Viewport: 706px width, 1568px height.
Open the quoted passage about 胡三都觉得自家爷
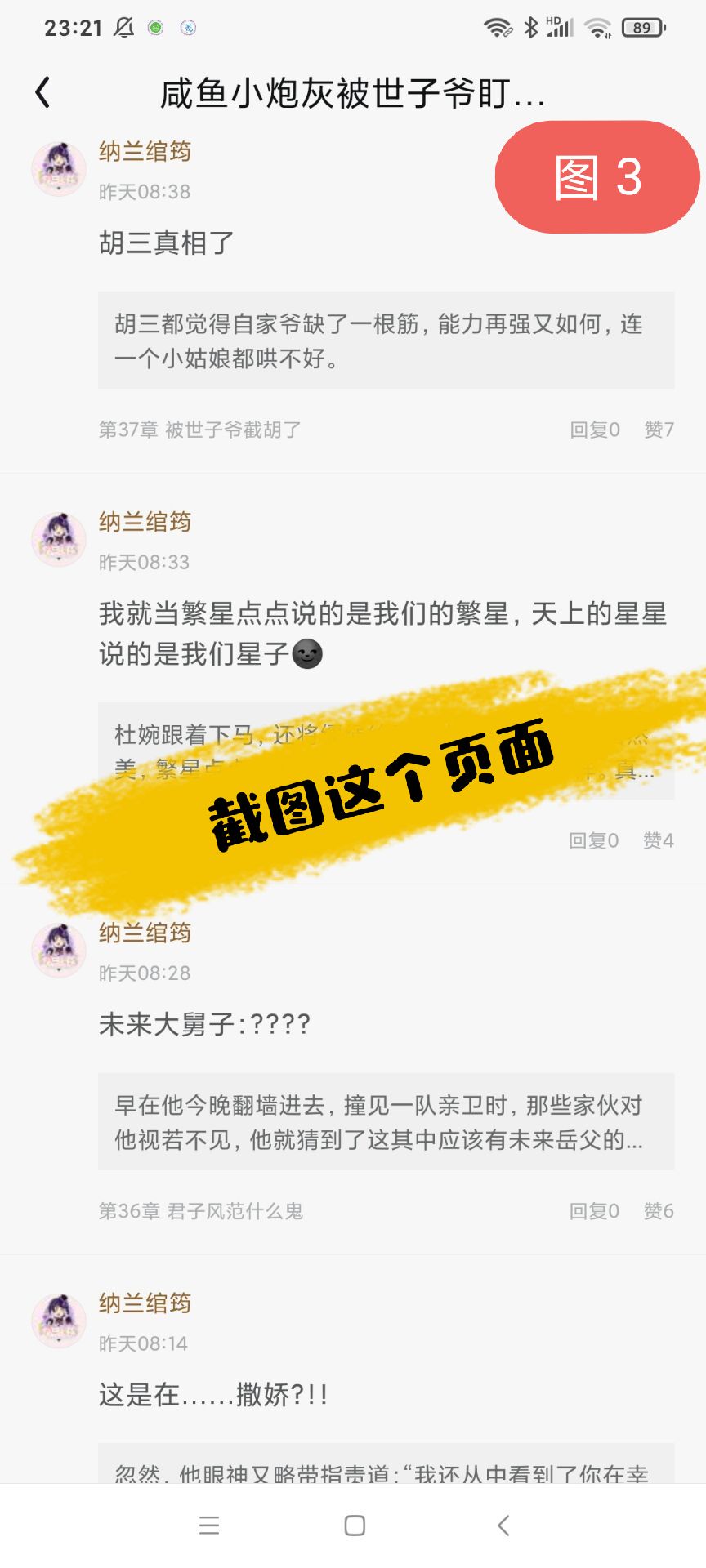pos(386,340)
